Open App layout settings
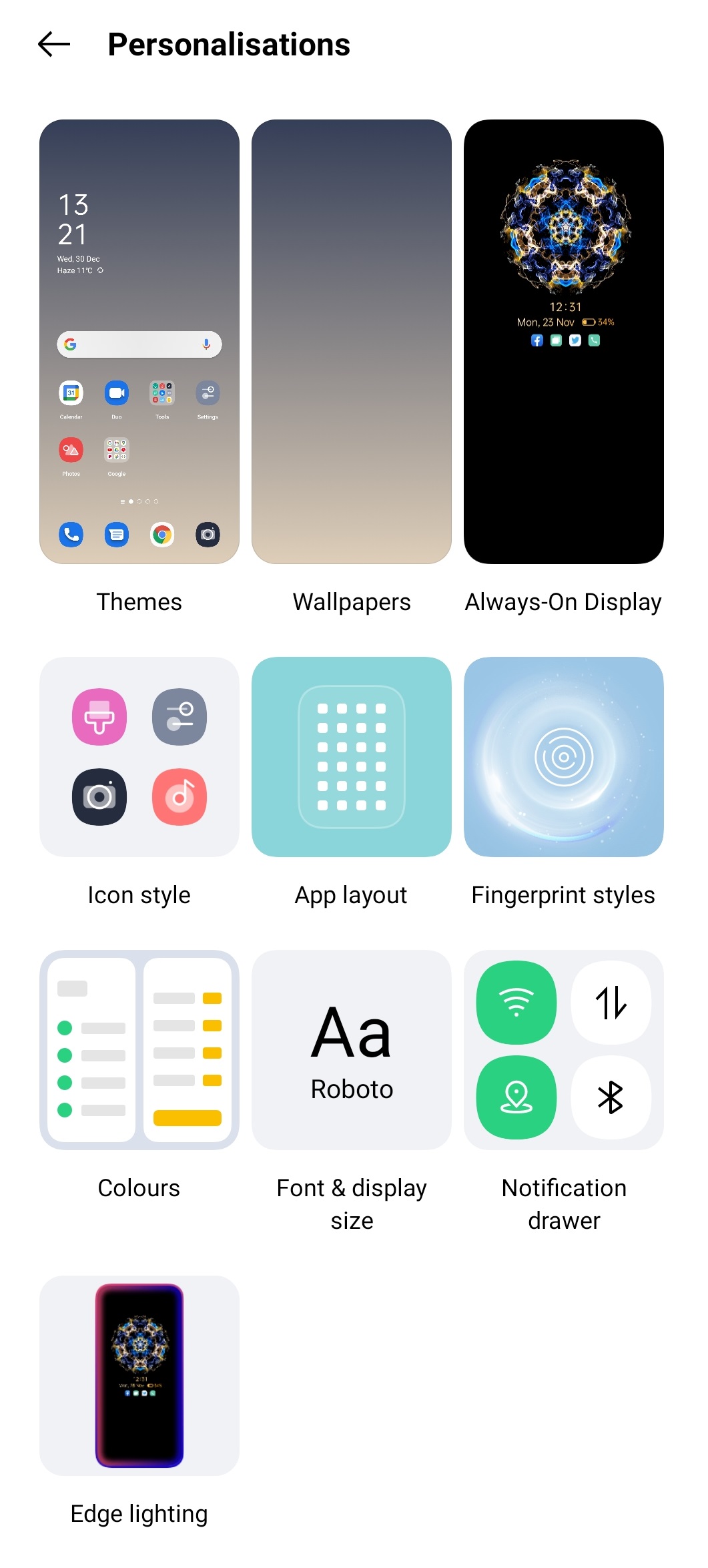Screen dimensions: 708x1568 (351, 757)
